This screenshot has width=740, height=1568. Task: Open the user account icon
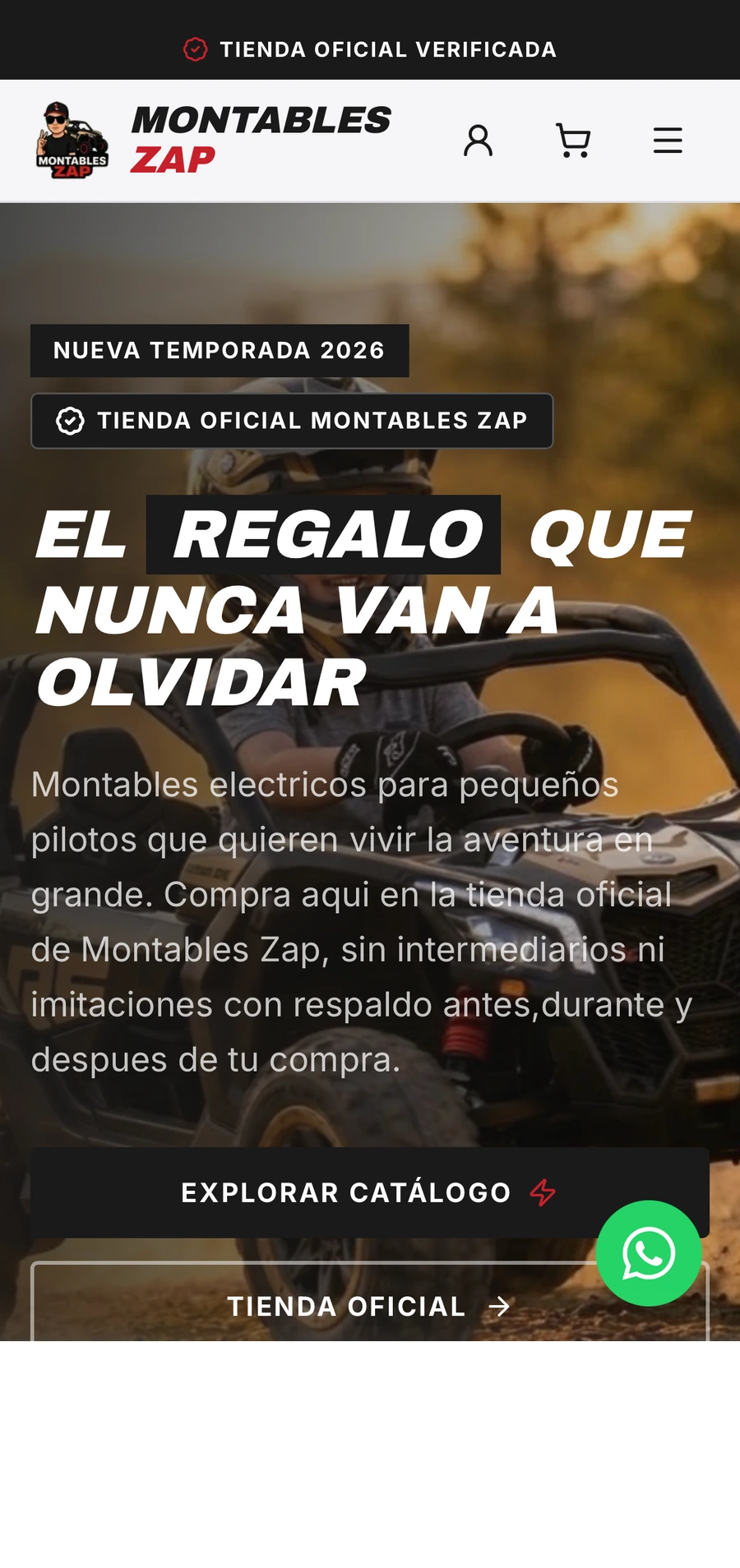[478, 141]
